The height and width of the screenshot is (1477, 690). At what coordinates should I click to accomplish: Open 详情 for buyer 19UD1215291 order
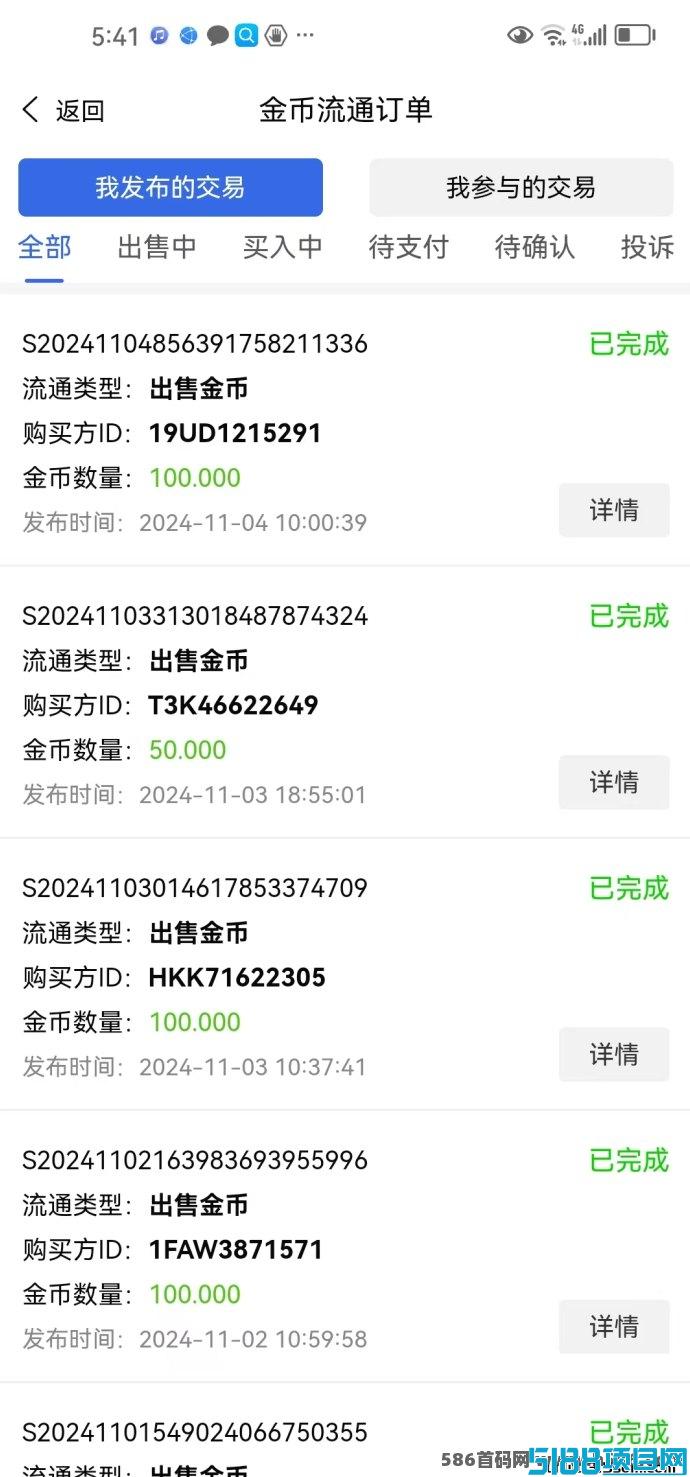pyautogui.click(x=614, y=510)
